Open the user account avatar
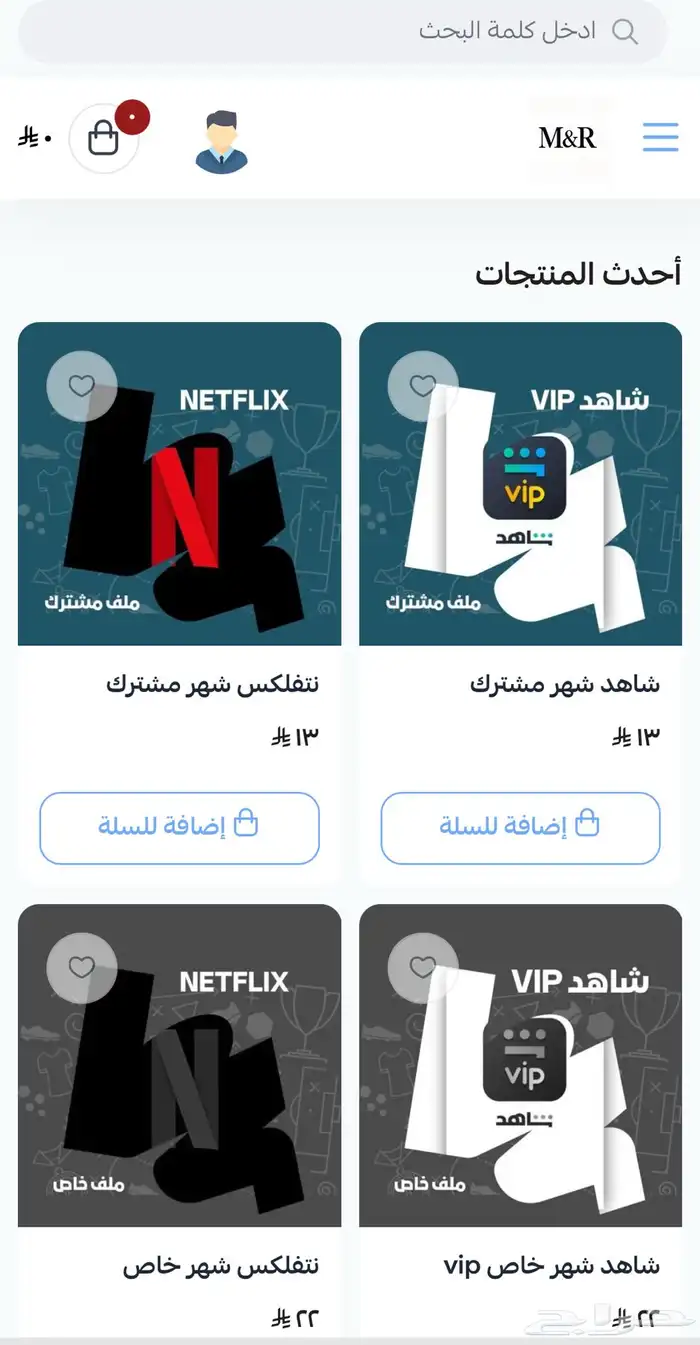Image resolution: width=700 pixels, height=1345 pixels. coord(221,142)
